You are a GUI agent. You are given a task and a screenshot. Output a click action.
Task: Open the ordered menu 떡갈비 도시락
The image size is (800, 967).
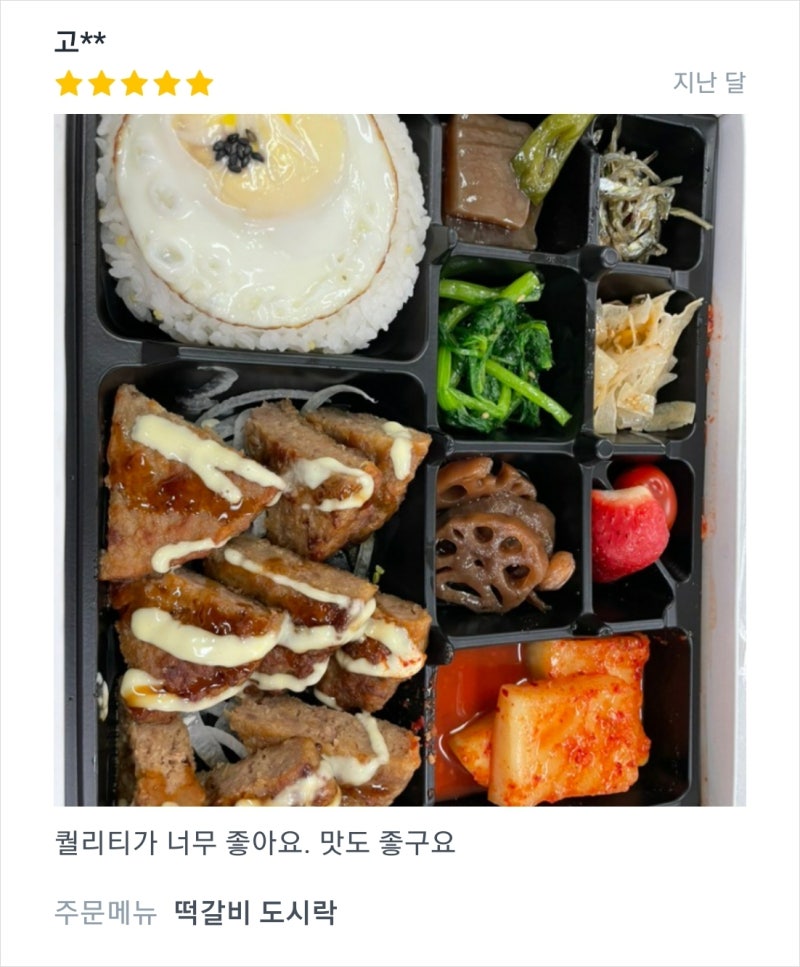pyautogui.click(x=255, y=912)
